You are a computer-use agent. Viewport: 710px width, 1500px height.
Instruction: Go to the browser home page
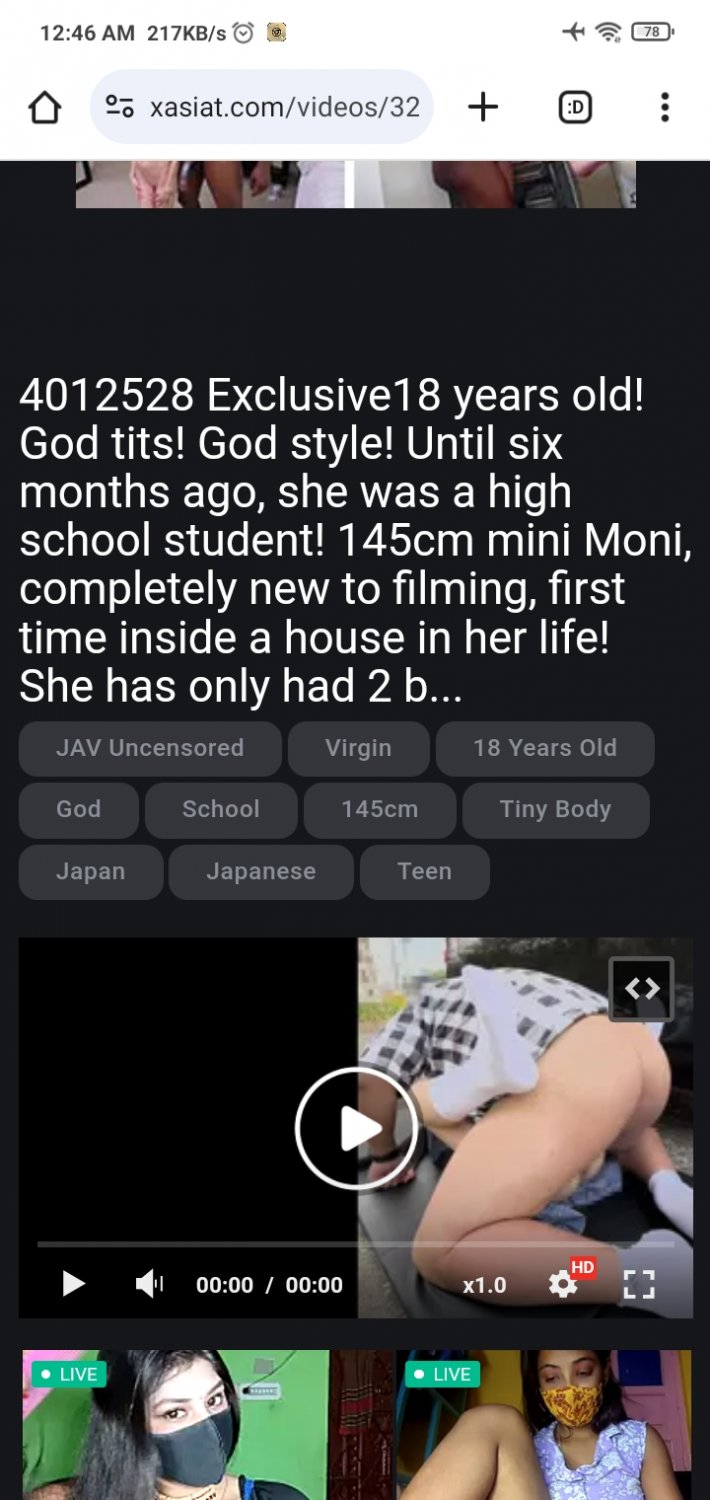[x=45, y=108]
